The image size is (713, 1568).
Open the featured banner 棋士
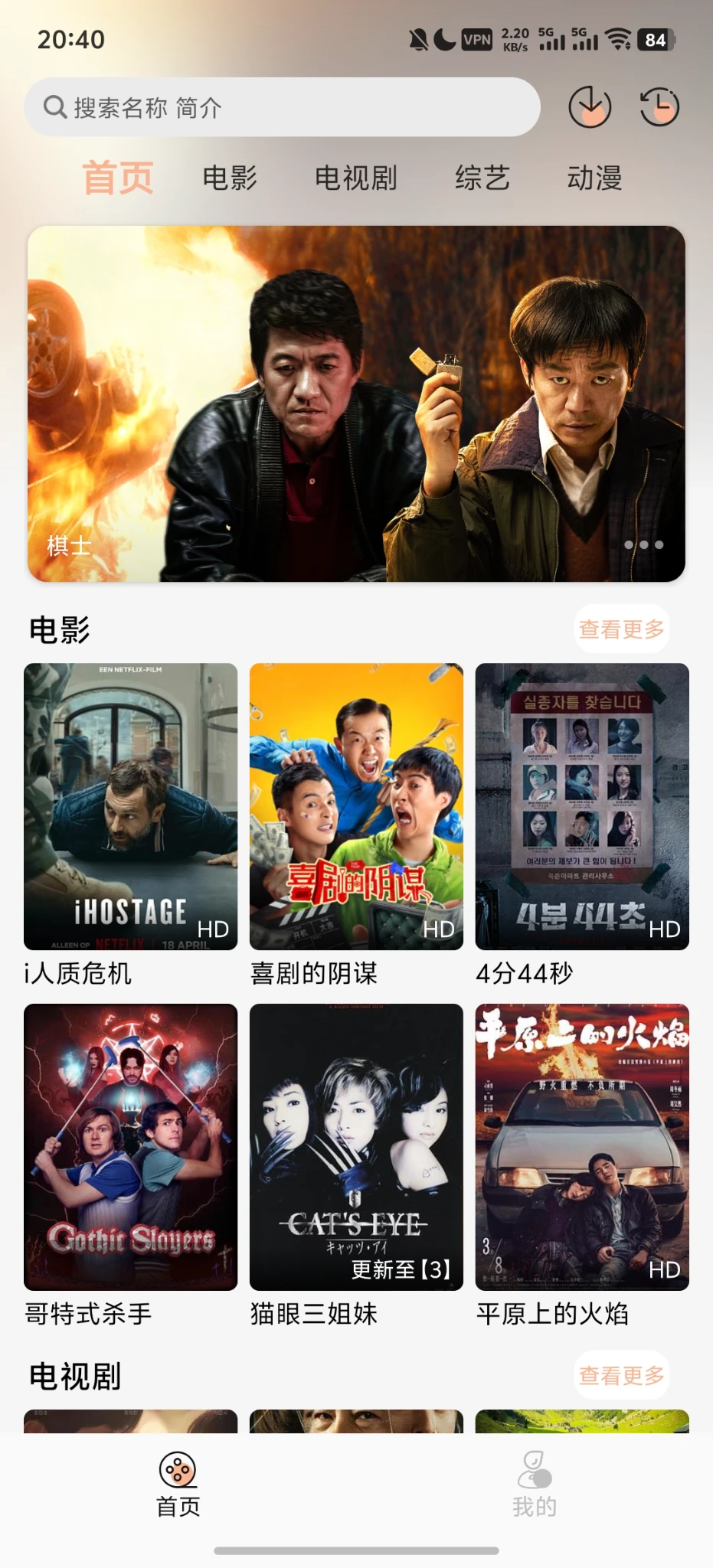tap(356, 403)
